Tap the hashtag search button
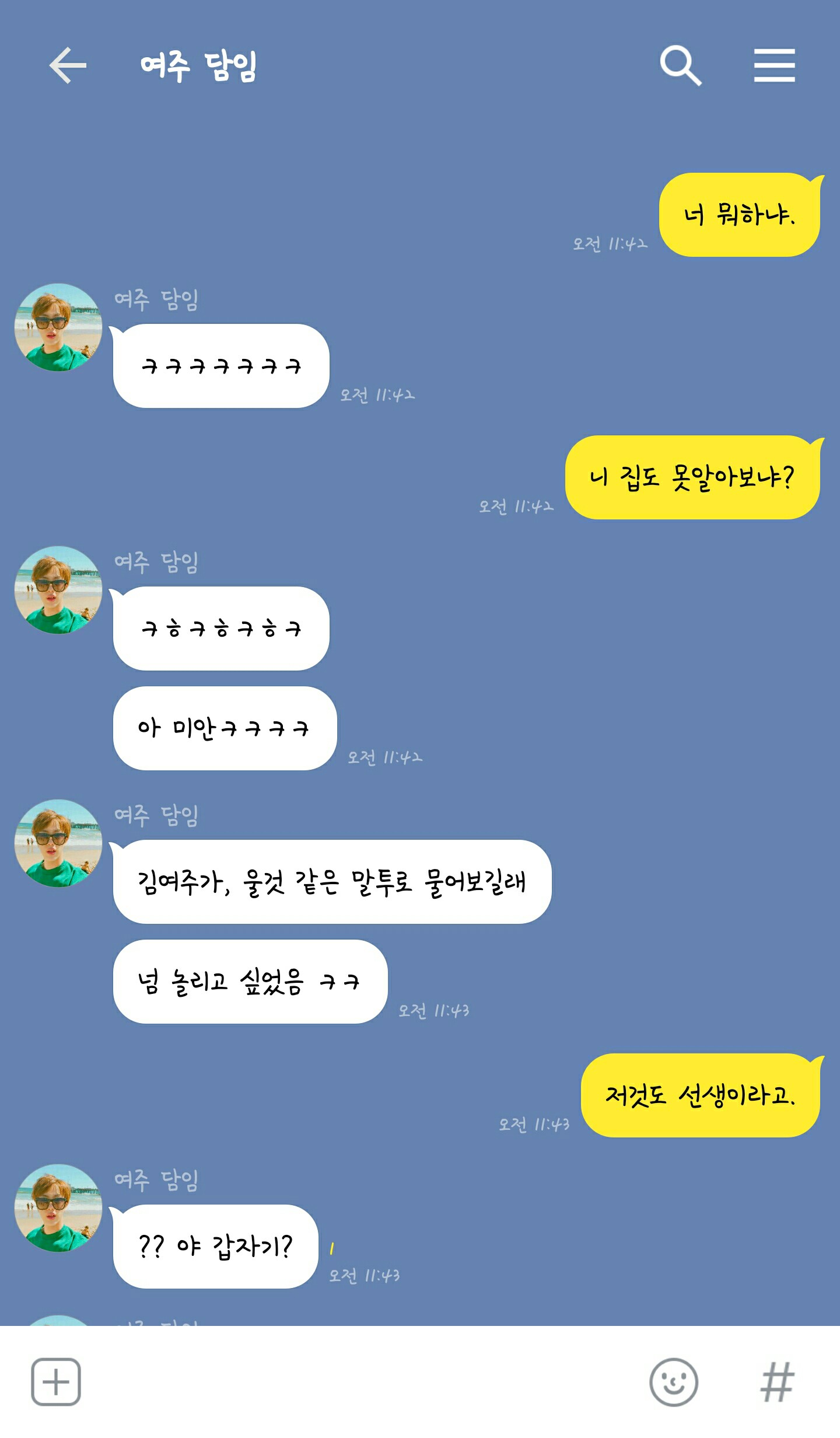Viewport: 840px width, 1438px height. pos(776,1382)
